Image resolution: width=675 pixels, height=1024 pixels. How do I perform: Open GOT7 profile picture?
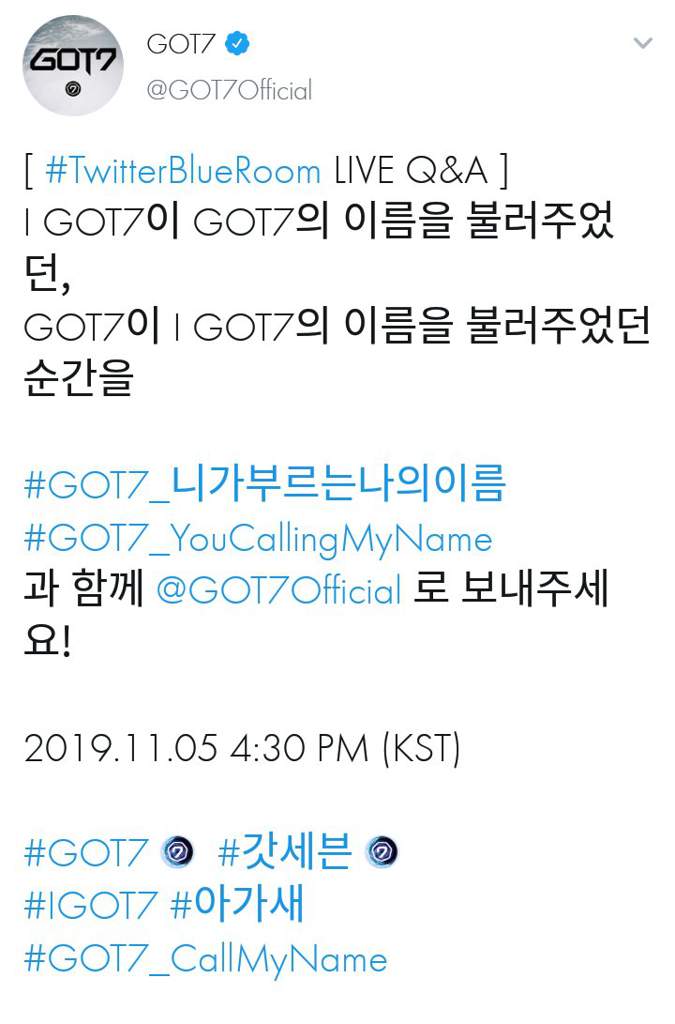tap(72, 65)
